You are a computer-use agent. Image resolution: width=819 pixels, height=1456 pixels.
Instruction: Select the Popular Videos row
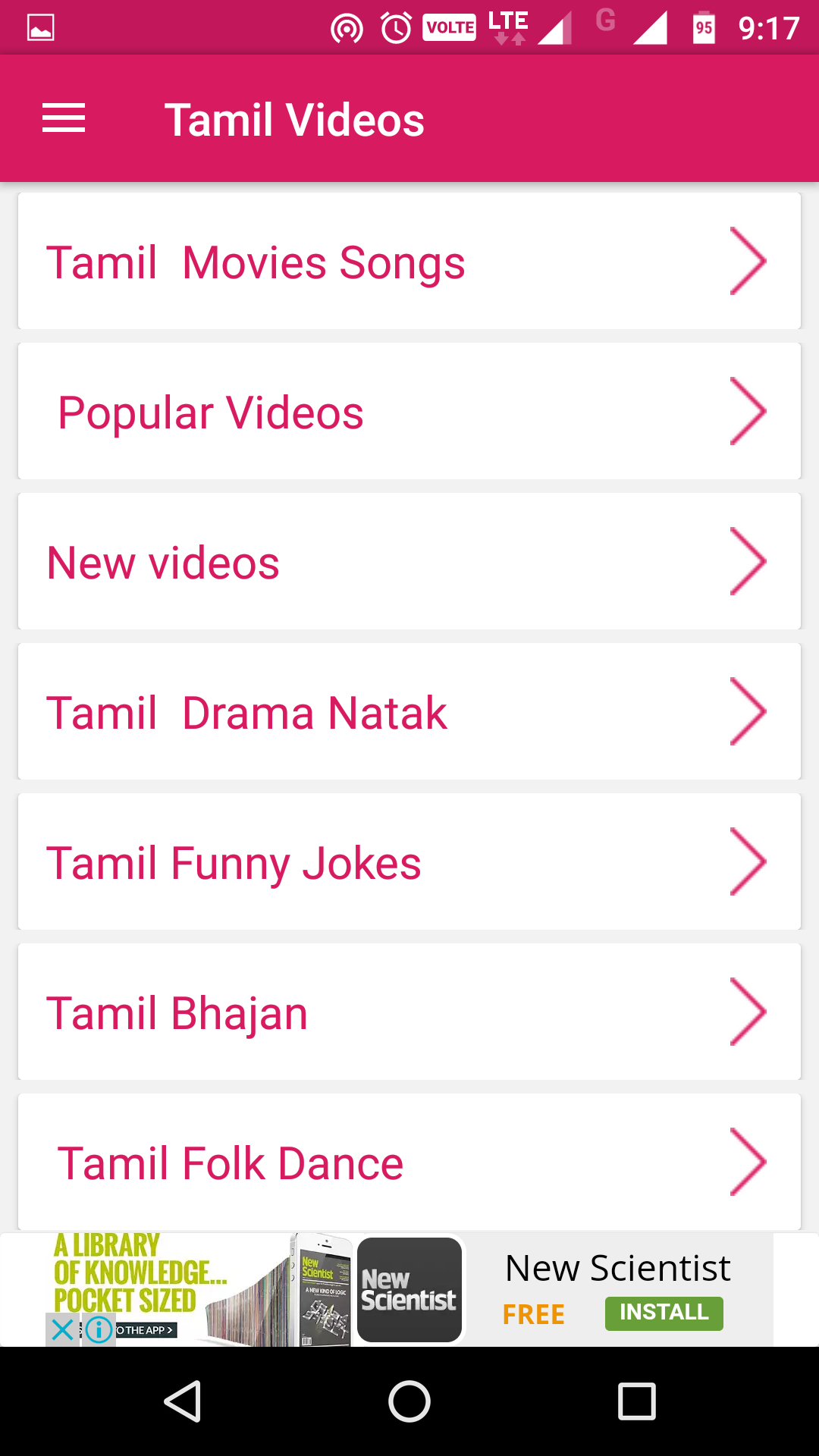click(409, 411)
